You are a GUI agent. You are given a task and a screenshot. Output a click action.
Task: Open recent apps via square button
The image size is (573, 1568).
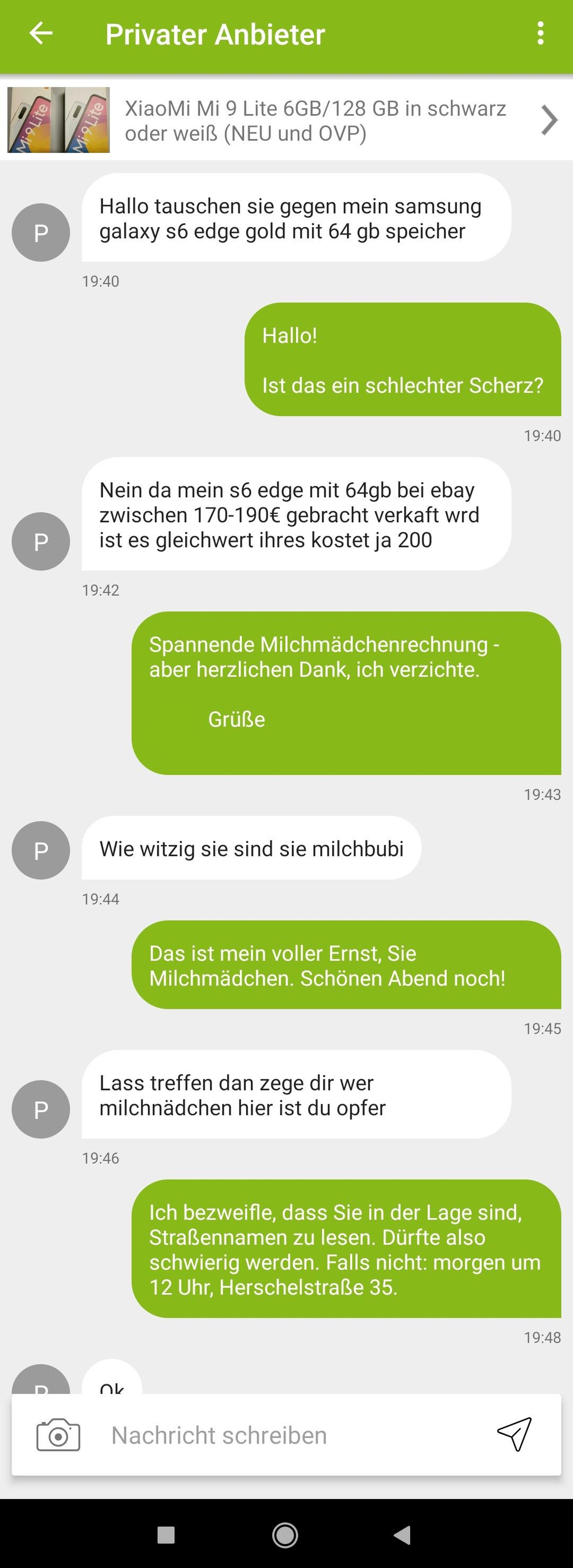[166, 1534]
